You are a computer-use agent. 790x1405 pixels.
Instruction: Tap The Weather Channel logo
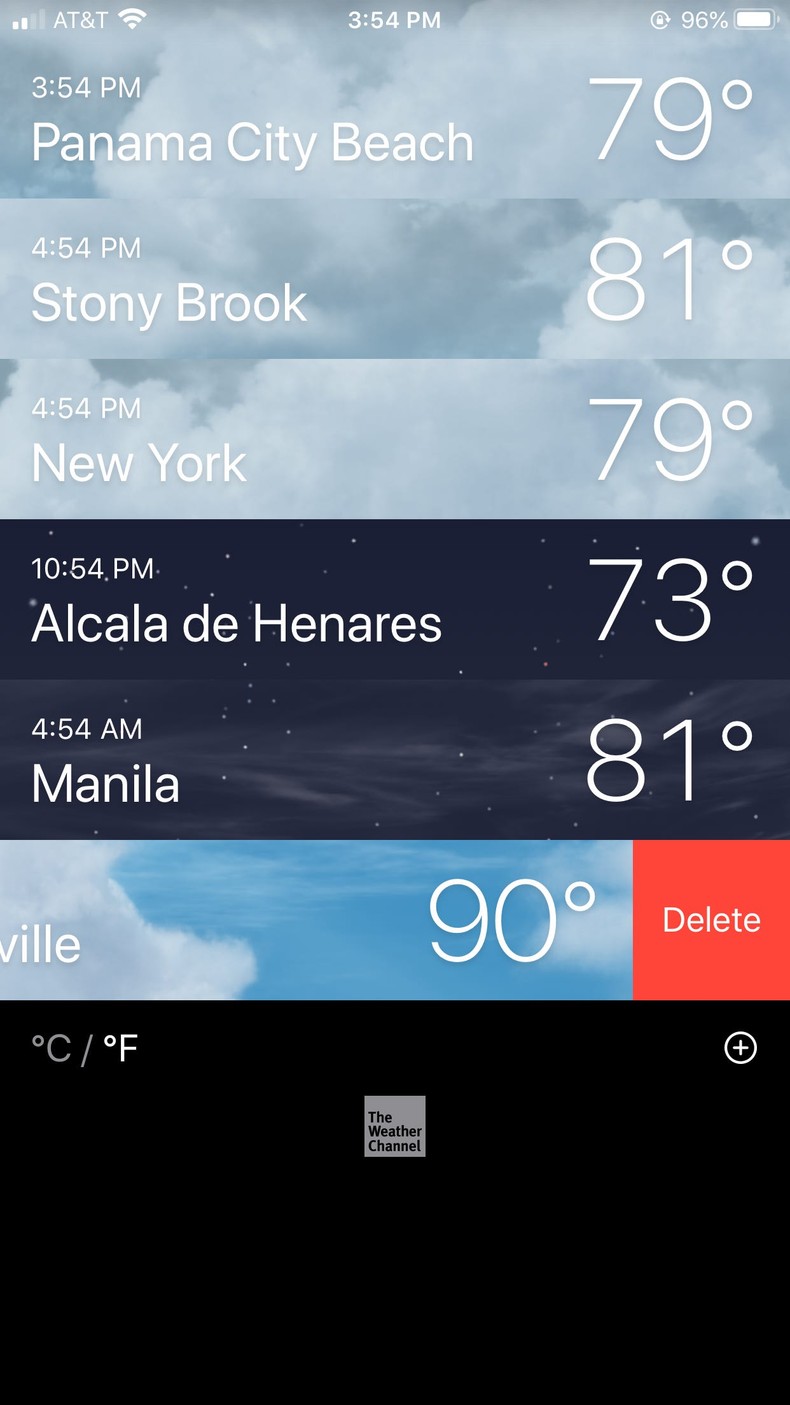395,1126
